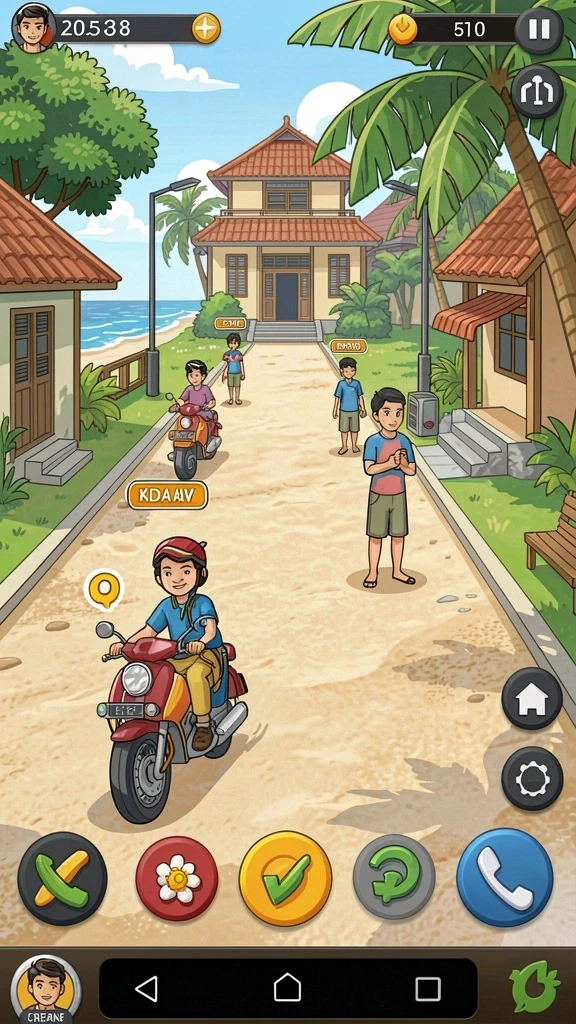Tap the green refresh arrow button
The height and width of the screenshot is (1024, 576).
coord(394,876)
